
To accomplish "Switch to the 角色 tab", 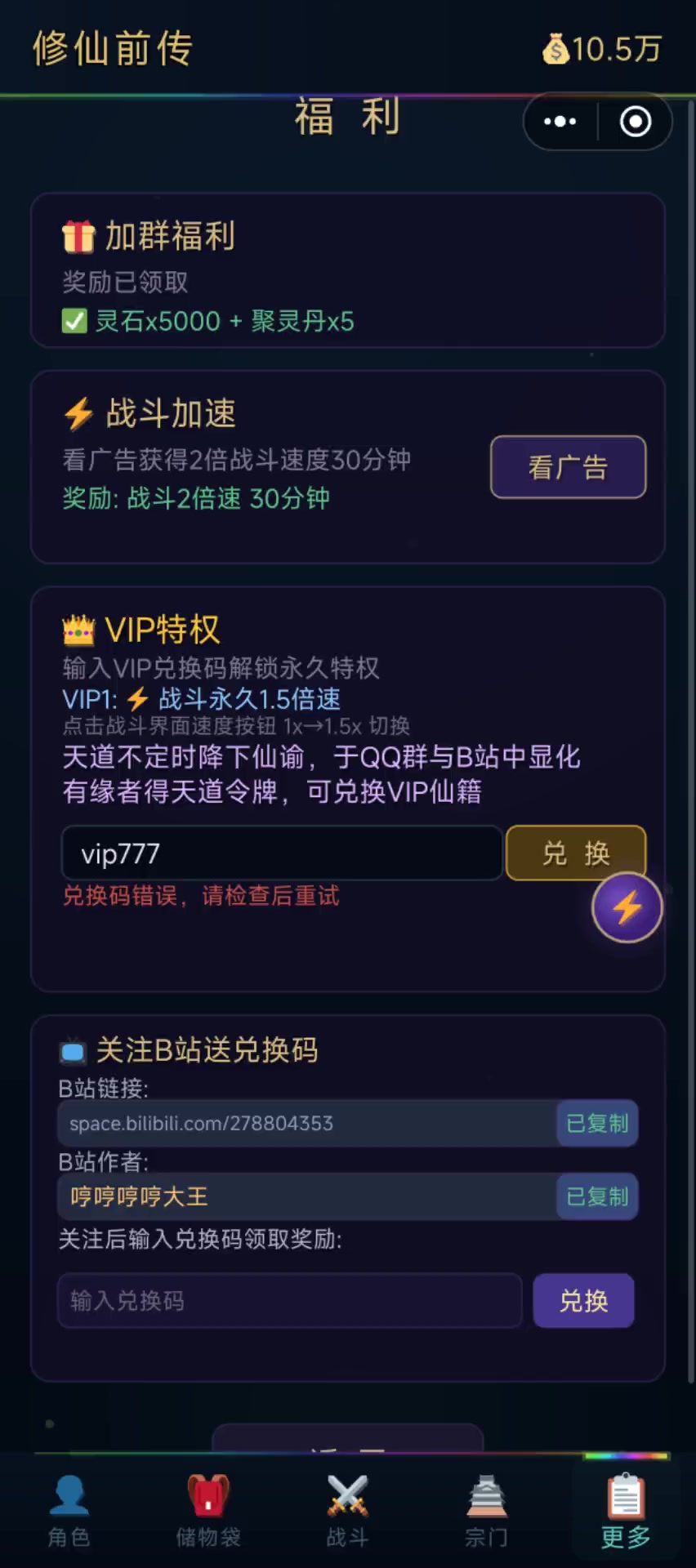I will [69, 1511].
